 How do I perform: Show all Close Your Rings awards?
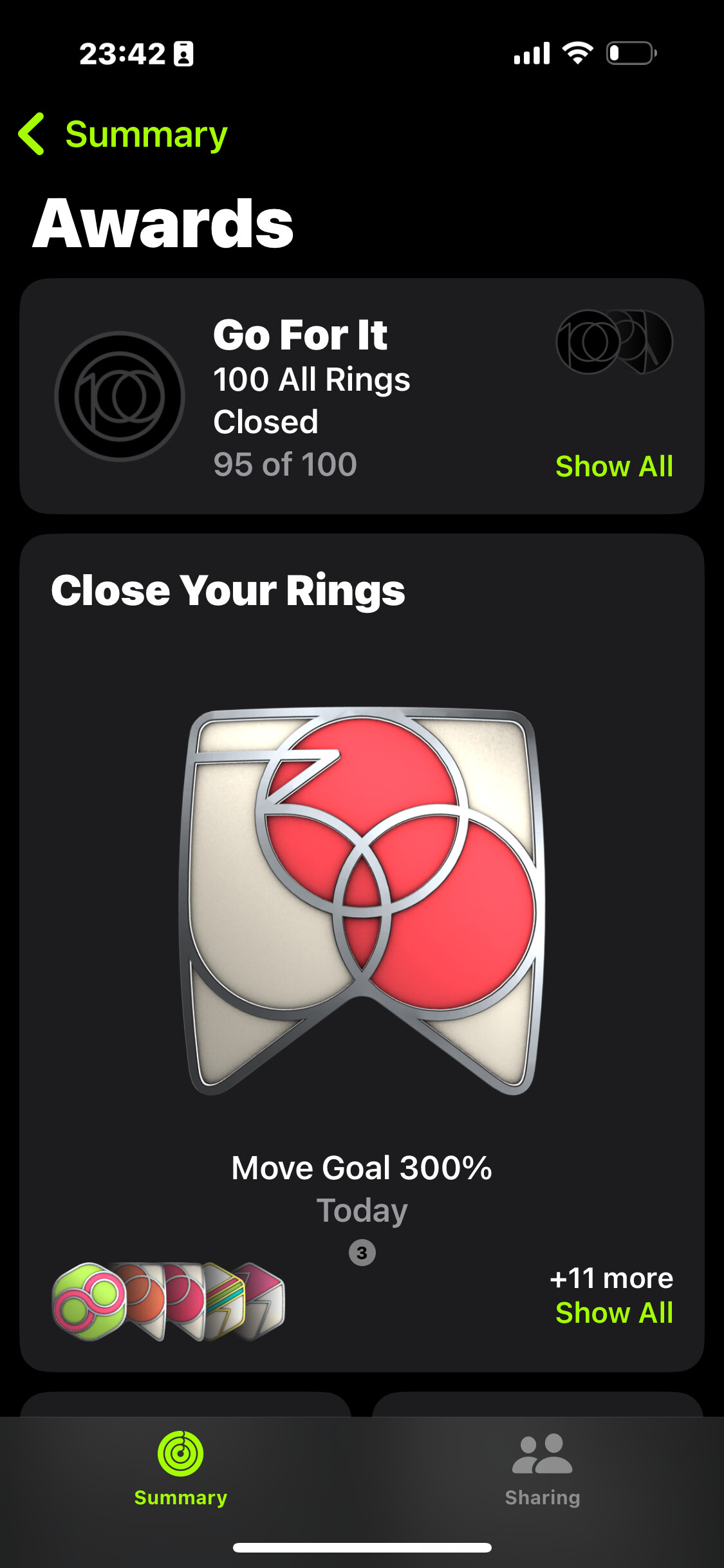click(614, 1312)
